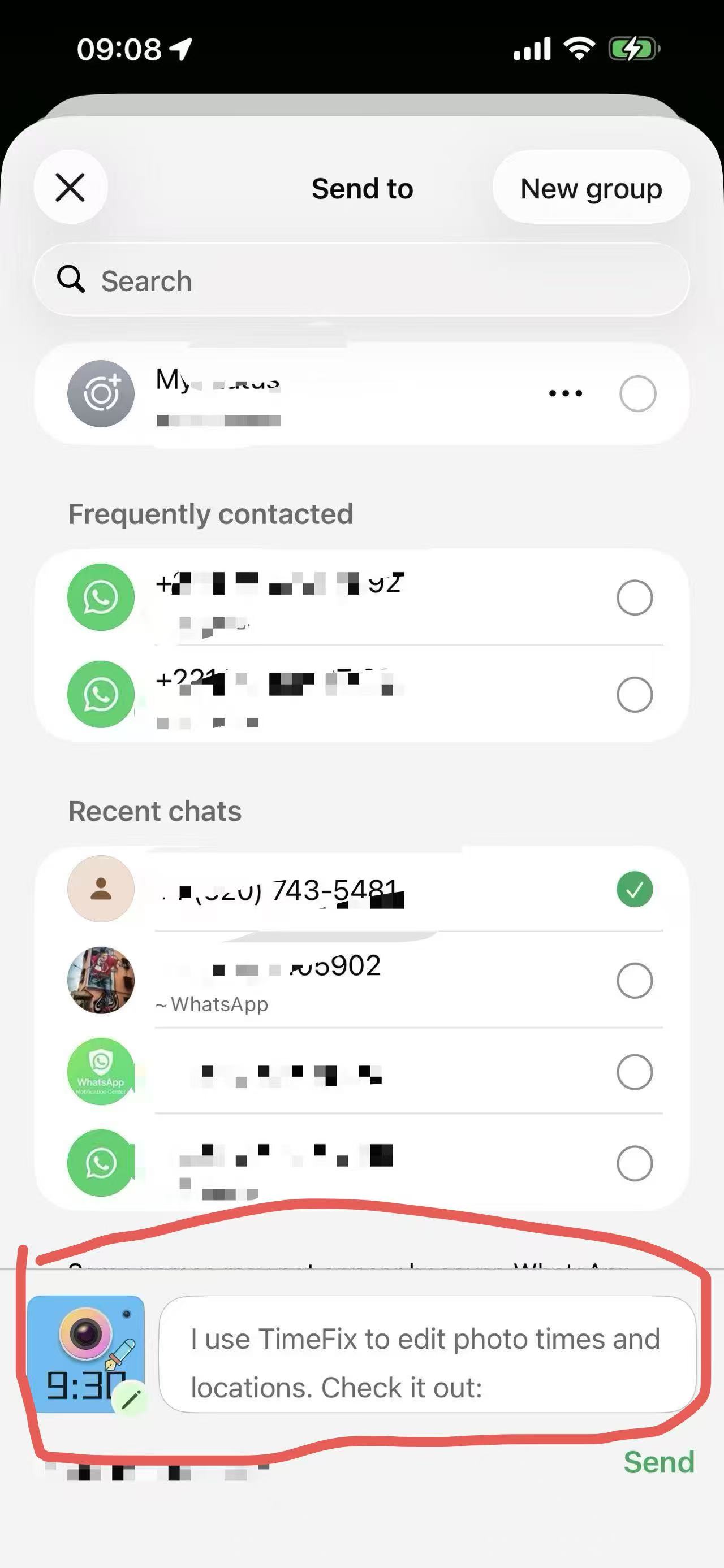Edit the TimeFix app icon attachment
Viewport: 724px width, 1568px height.
pyautogui.click(x=130, y=1400)
